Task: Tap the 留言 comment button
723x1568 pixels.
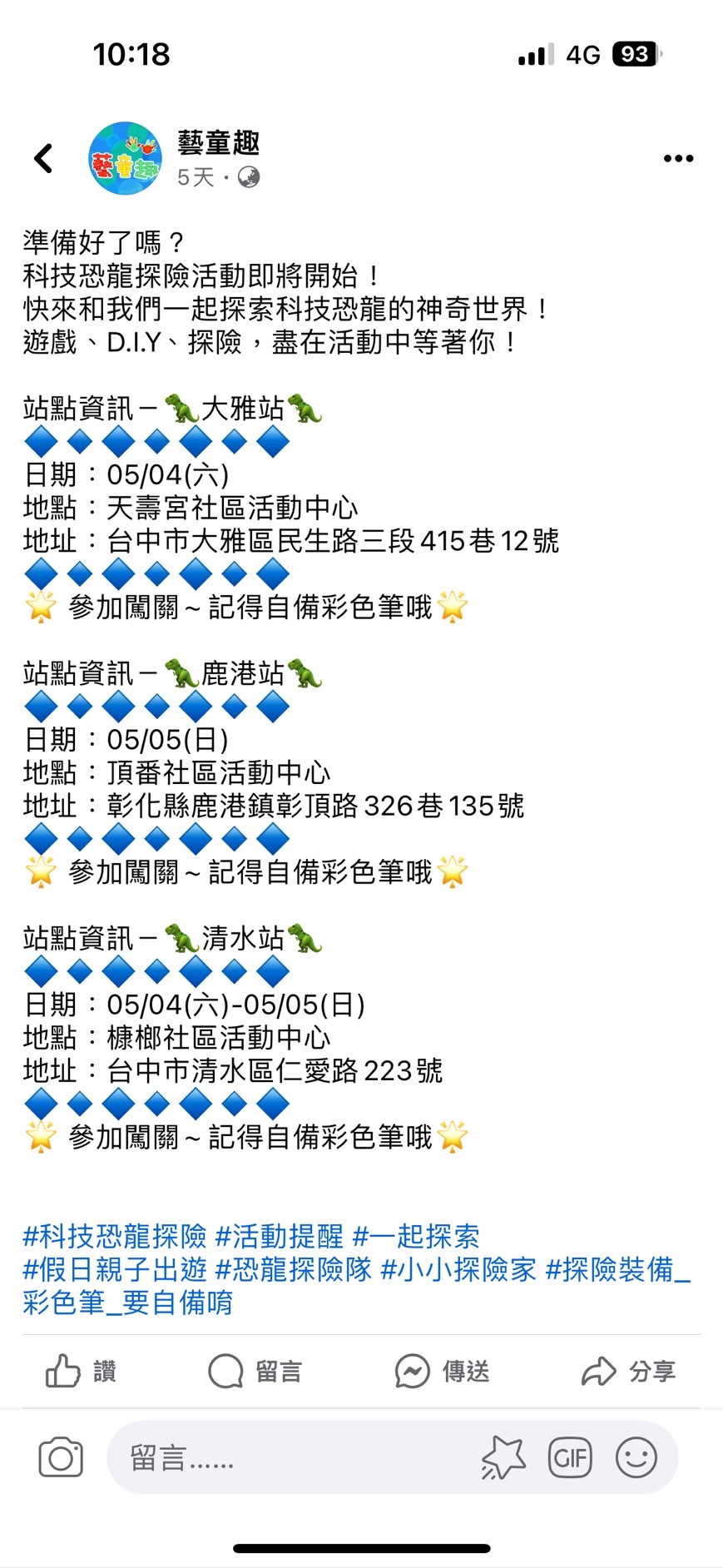Action: 255,1371
